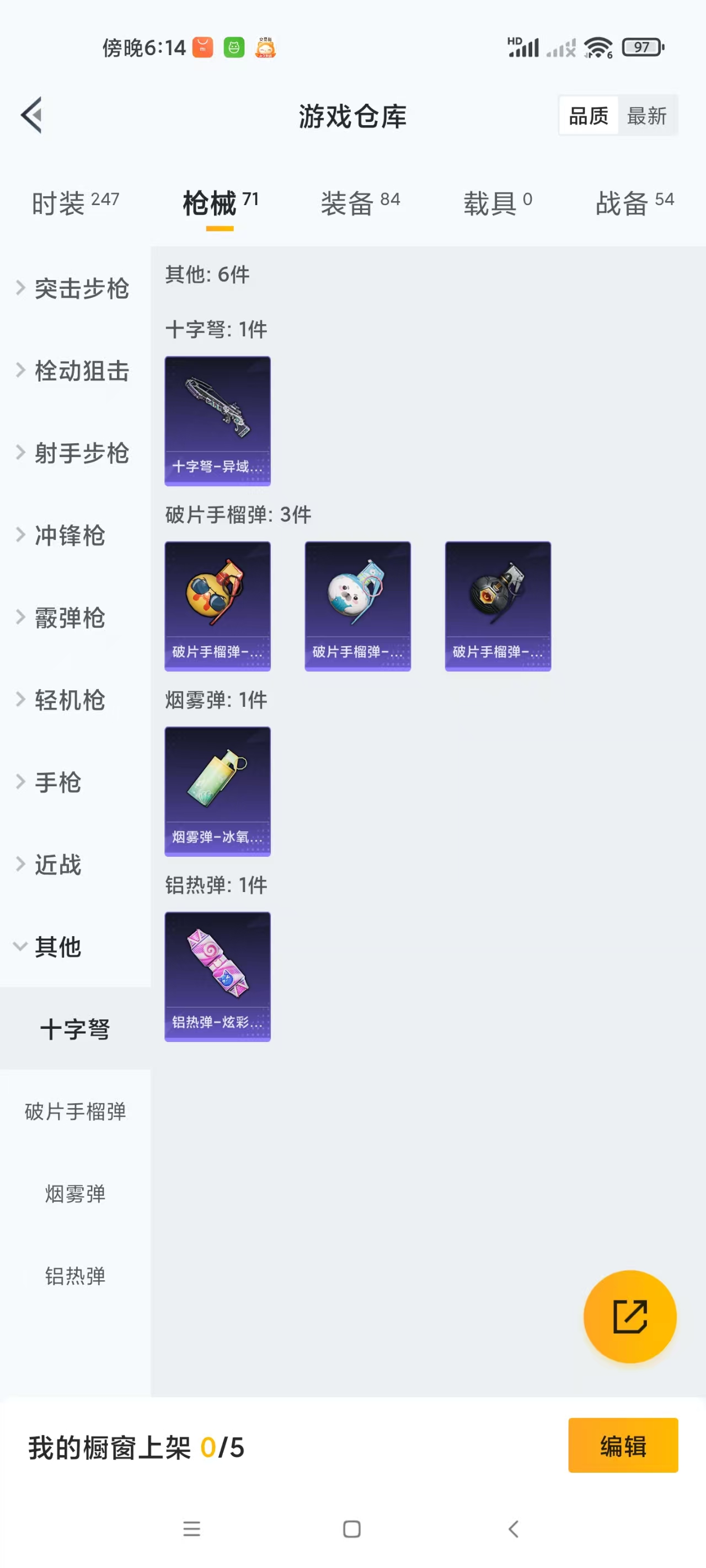Screen dimensions: 706x1568
Task: Switch sorting to 品质
Action: point(587,115)
